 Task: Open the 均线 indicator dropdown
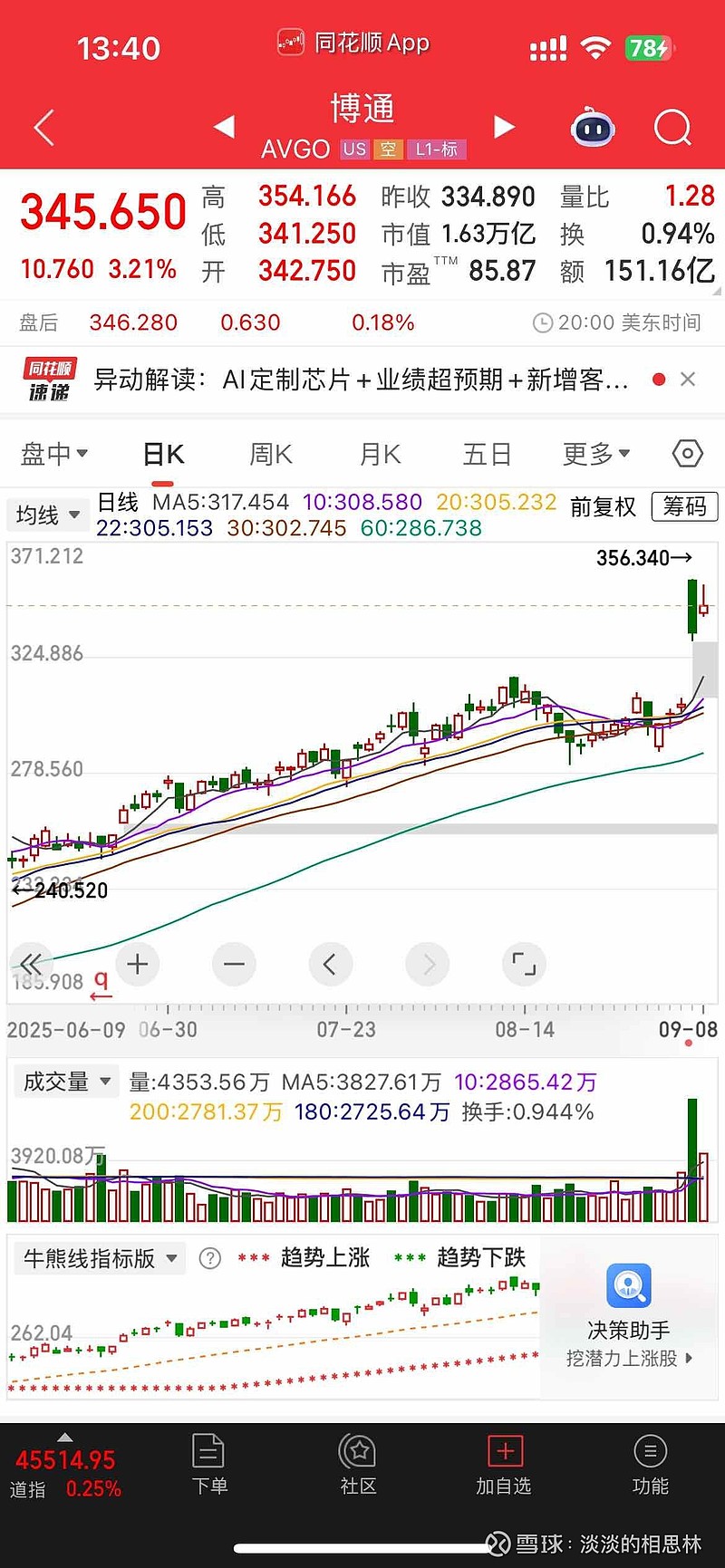[48, 515]
